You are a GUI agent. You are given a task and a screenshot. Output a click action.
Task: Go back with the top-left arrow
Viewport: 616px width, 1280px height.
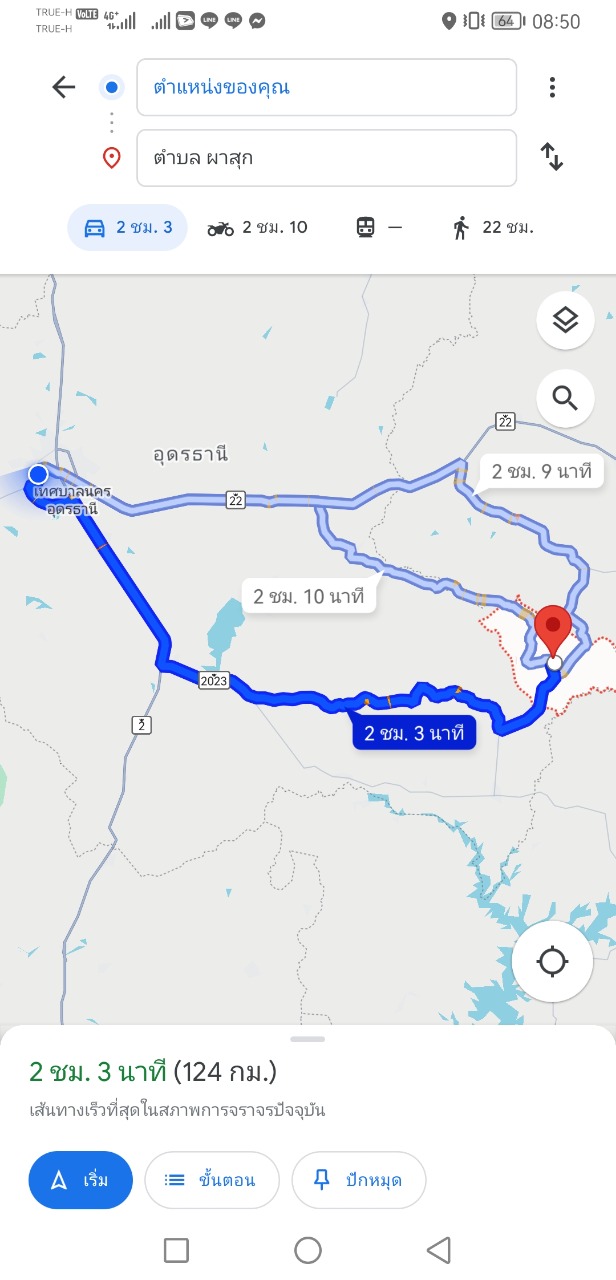point(64,87)
